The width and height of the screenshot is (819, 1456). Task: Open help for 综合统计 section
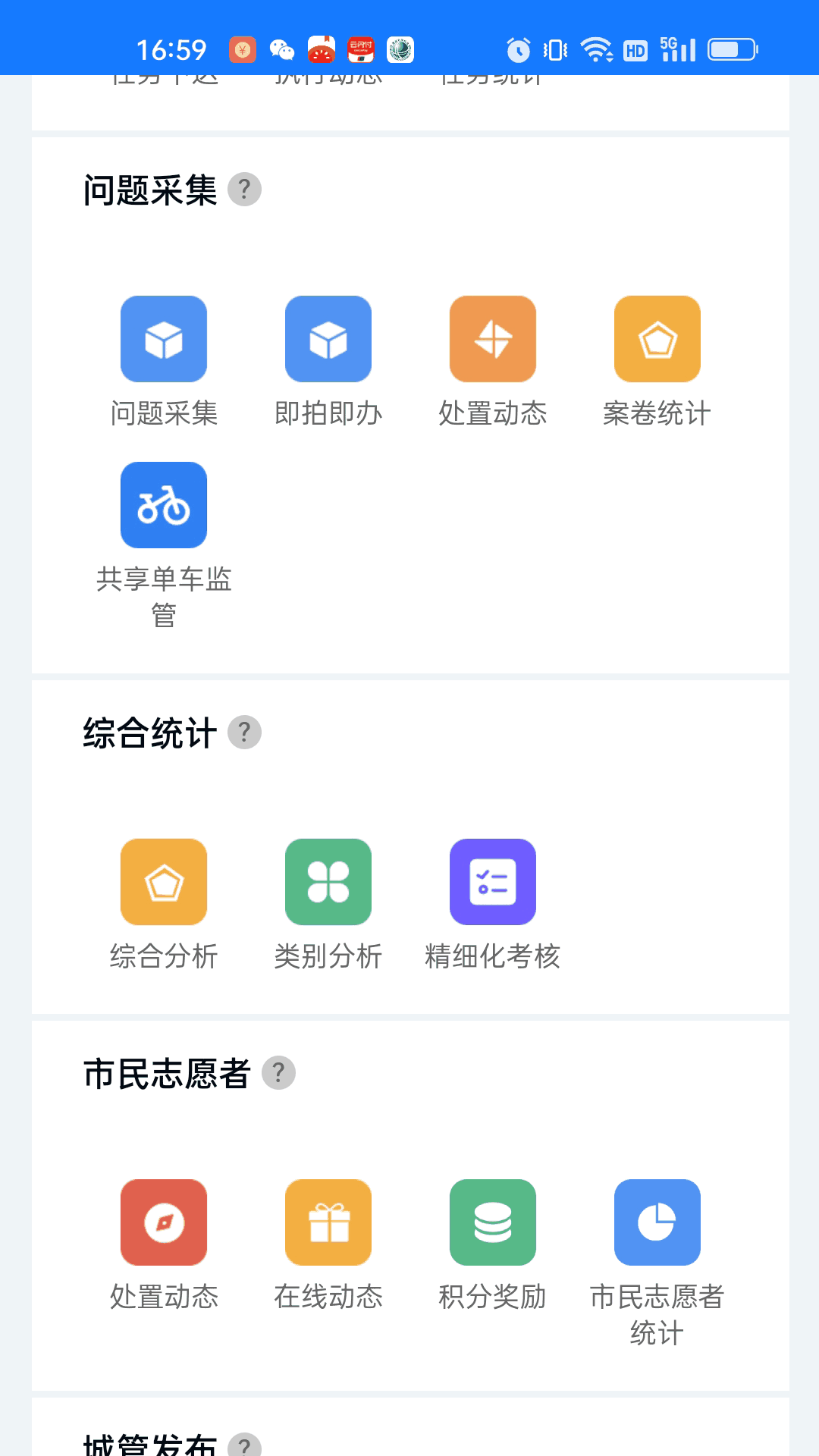click(244, 732)
